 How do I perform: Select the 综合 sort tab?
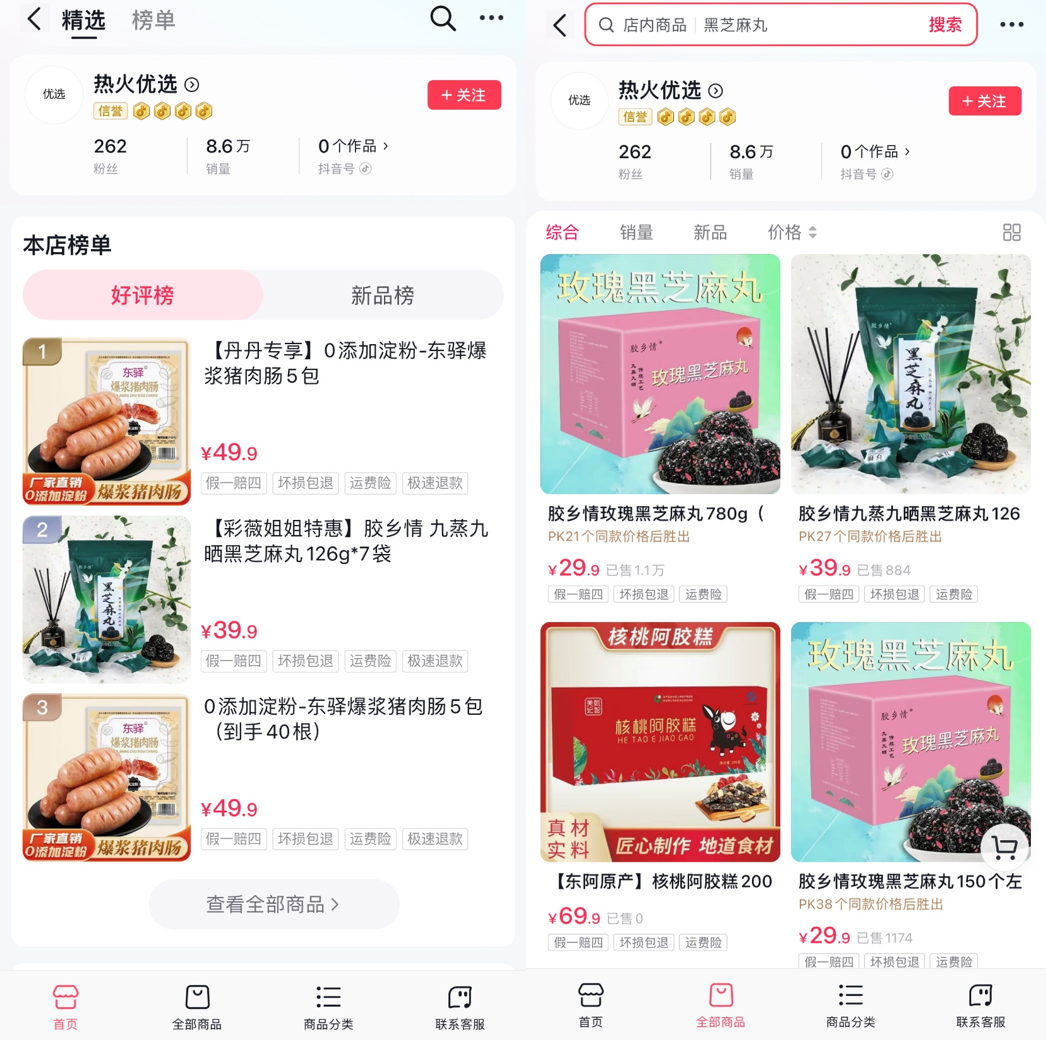562,233
